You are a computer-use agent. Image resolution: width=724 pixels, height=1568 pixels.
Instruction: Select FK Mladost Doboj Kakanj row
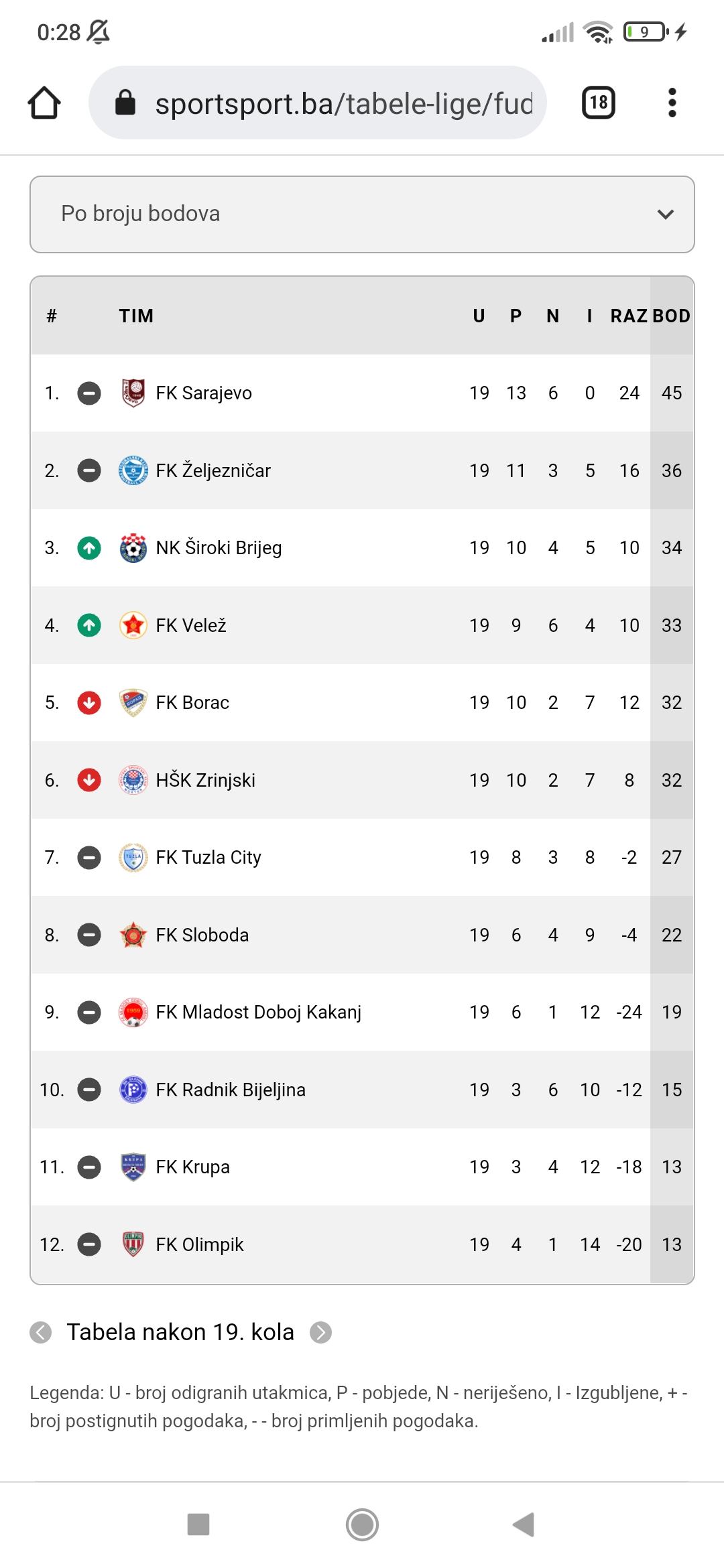(362, 1012)
